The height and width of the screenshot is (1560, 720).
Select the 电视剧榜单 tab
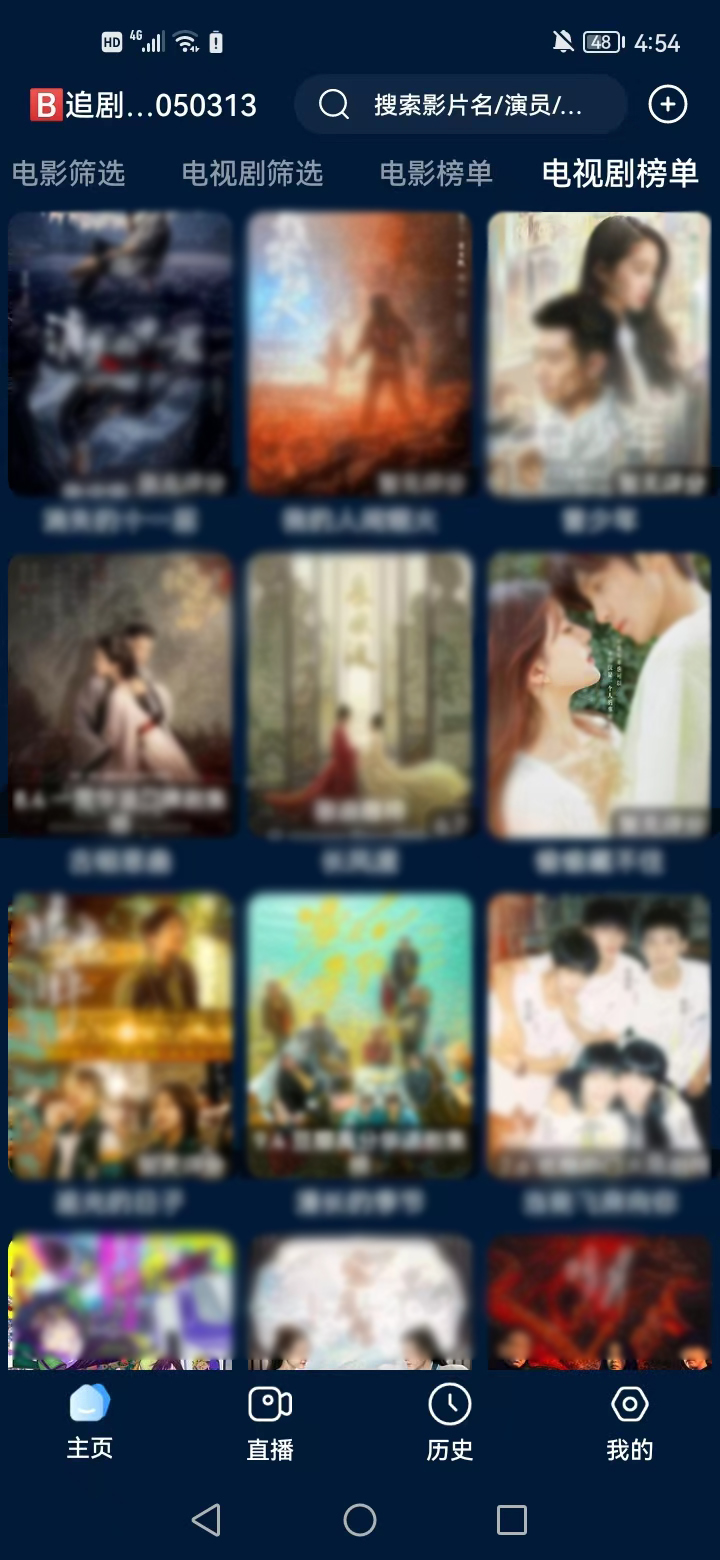coord(620,173)
